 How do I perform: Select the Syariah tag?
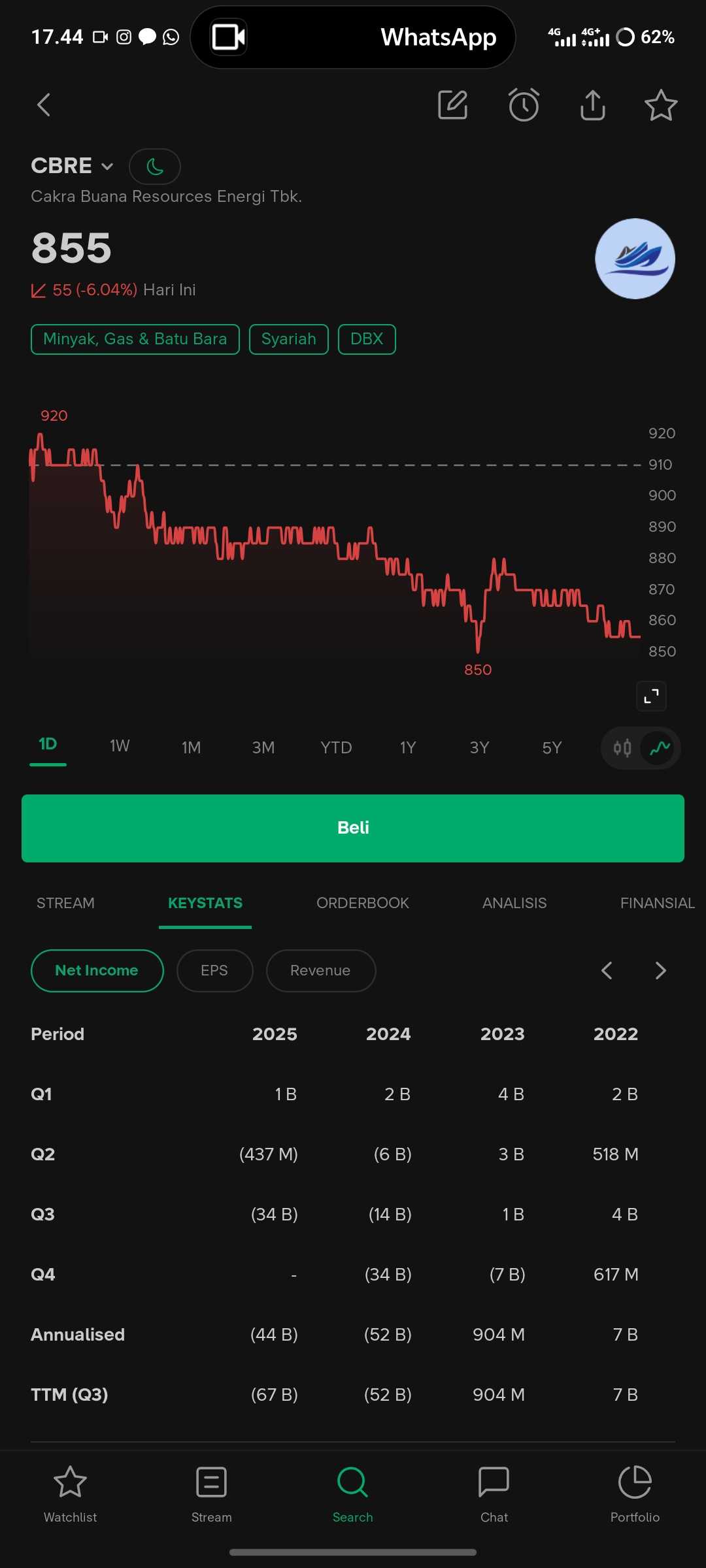click(x=288, y=339)
